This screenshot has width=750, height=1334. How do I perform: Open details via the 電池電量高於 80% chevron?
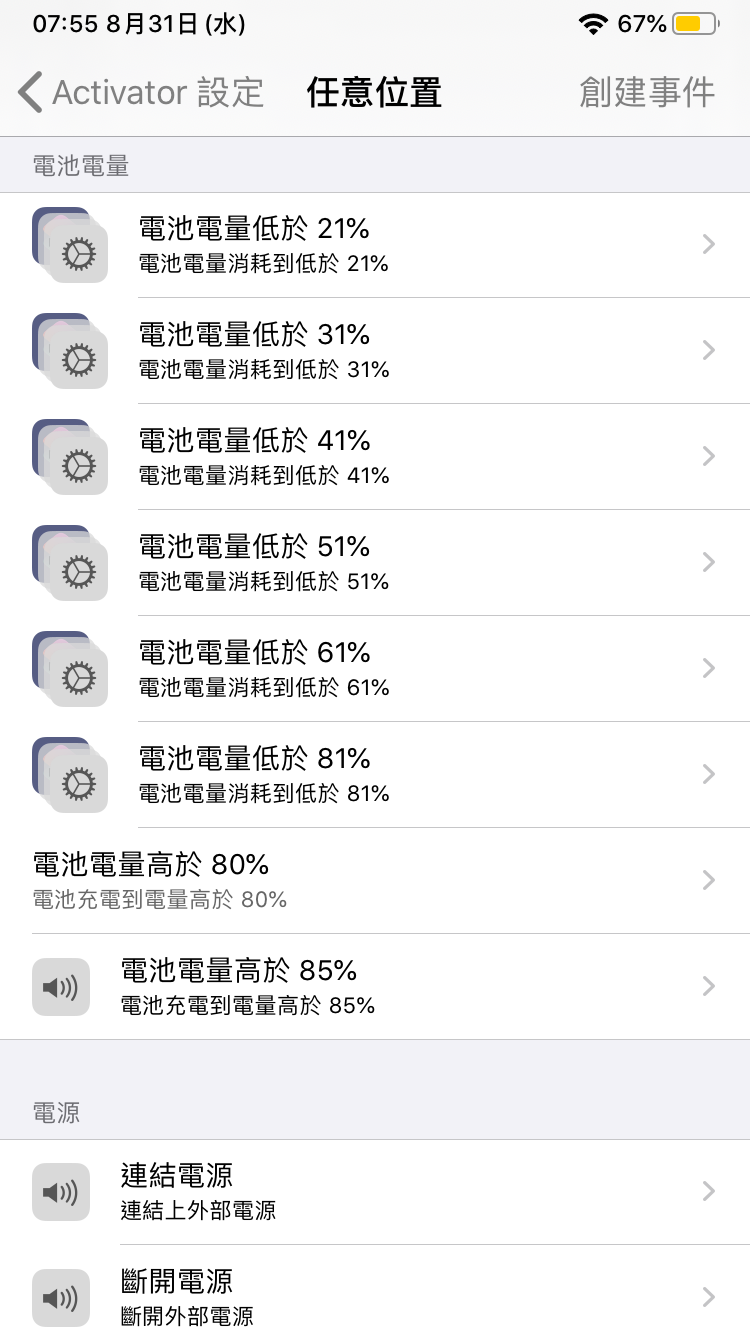[x=708, y=880]
